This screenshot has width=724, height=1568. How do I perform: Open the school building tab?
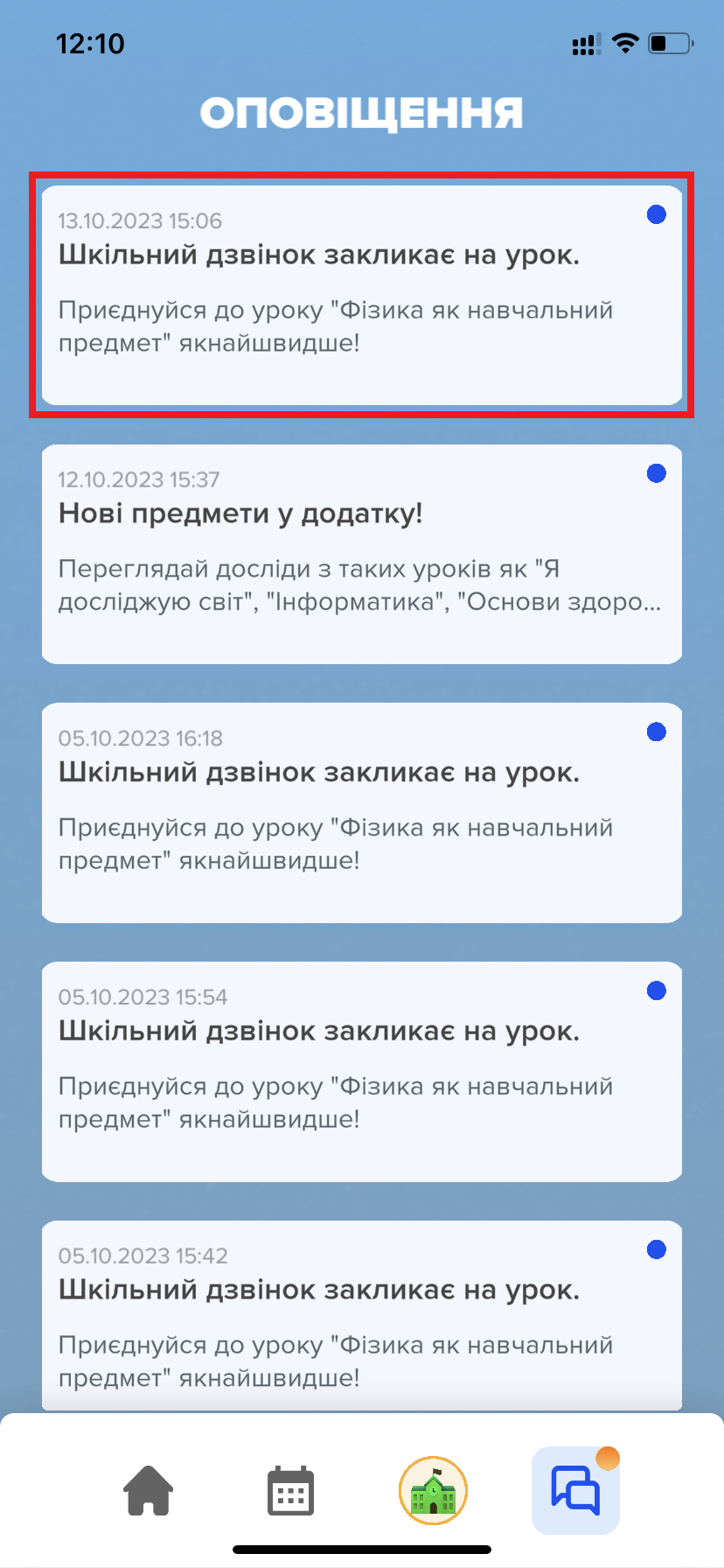[433, 1489]
